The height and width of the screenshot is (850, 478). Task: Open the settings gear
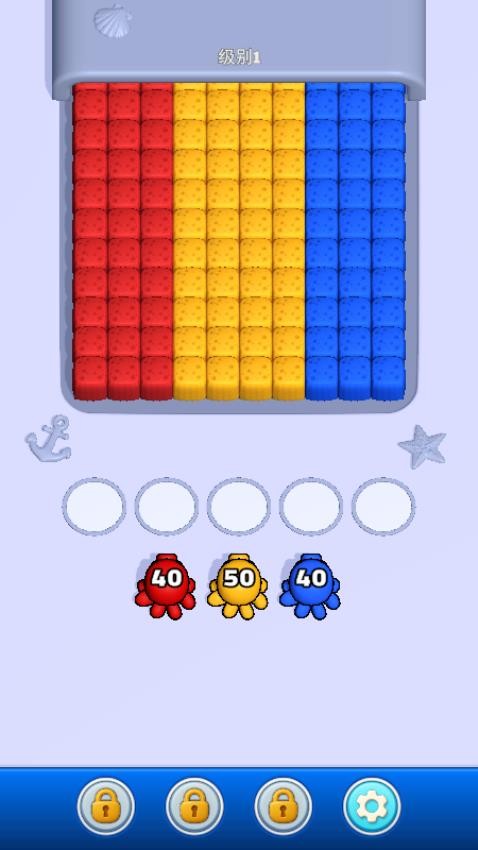coord(372,807)
